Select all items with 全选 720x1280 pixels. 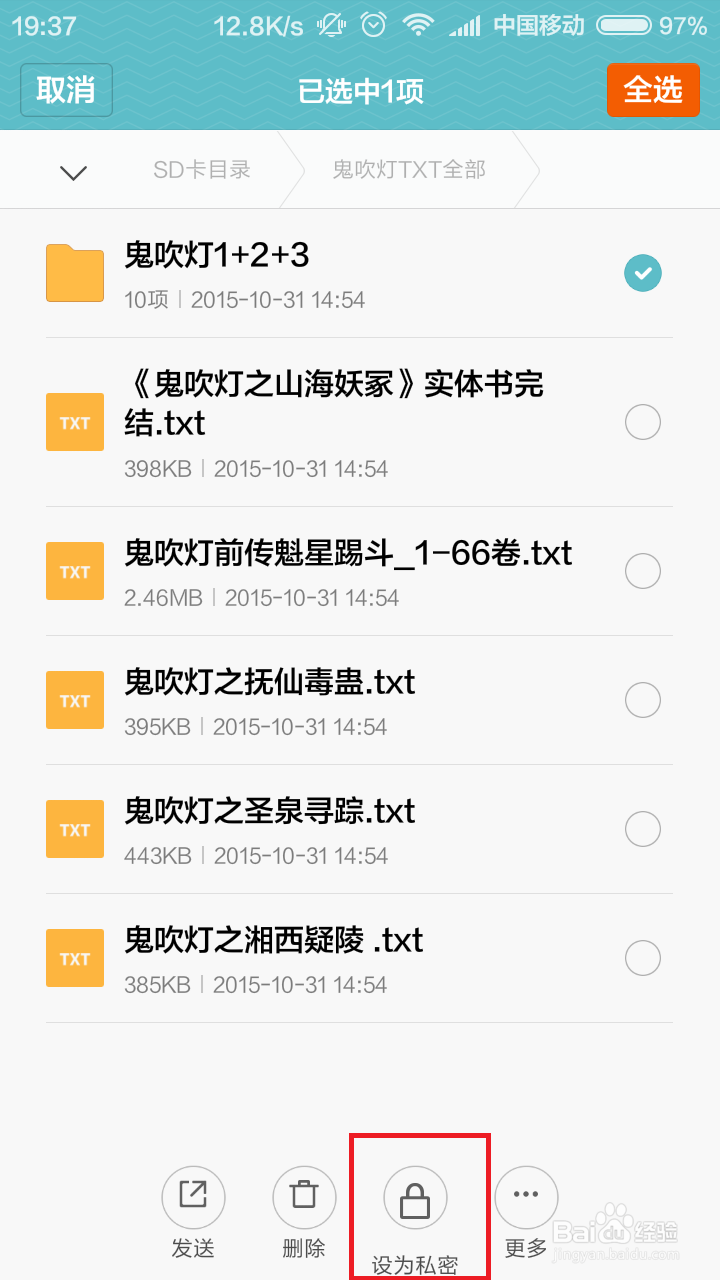(653, 90)
